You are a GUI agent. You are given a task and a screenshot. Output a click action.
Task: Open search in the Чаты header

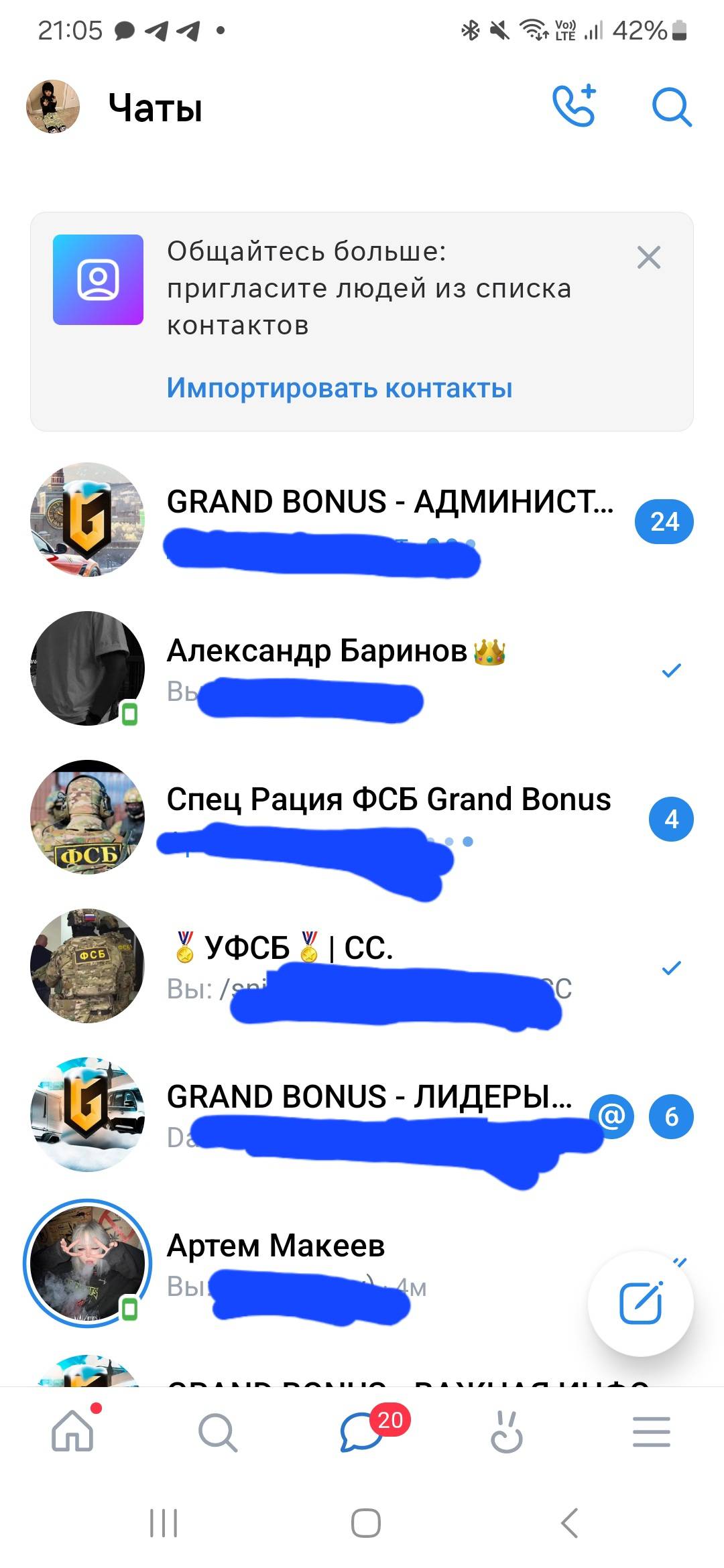click(672, 107)
